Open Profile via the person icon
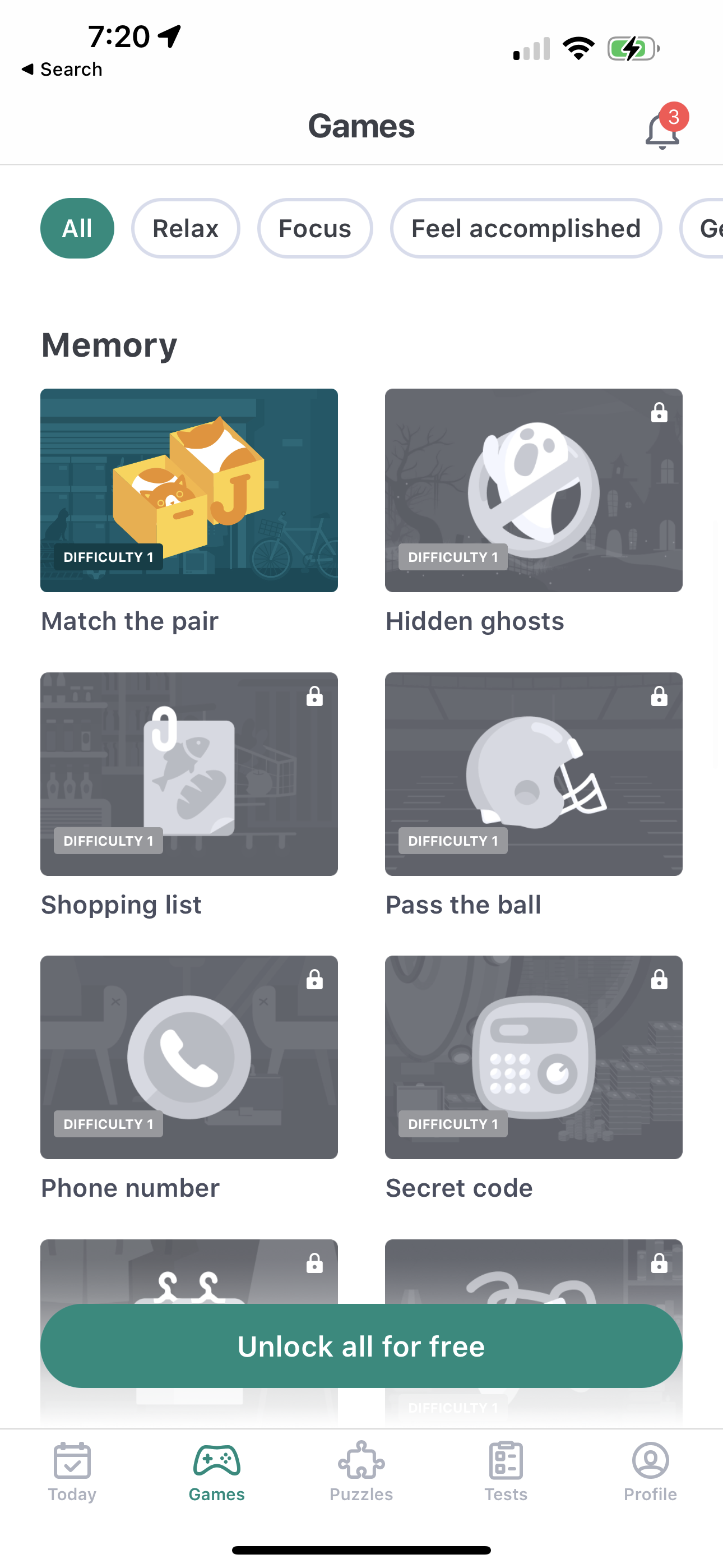The width and height of the screenshot is (723, 1568). (x=650, y=1461)
